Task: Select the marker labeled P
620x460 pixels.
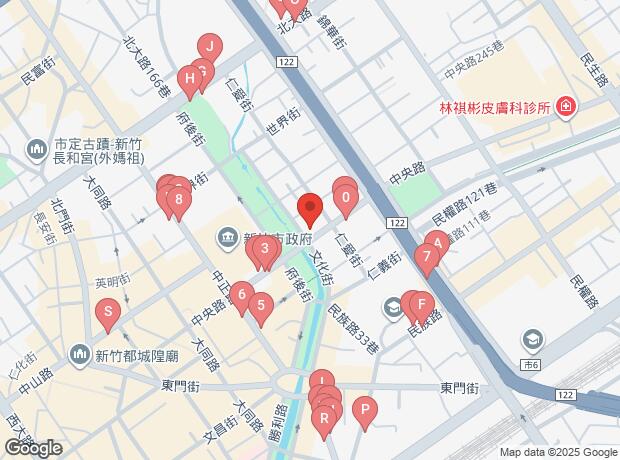Action: 365,410
